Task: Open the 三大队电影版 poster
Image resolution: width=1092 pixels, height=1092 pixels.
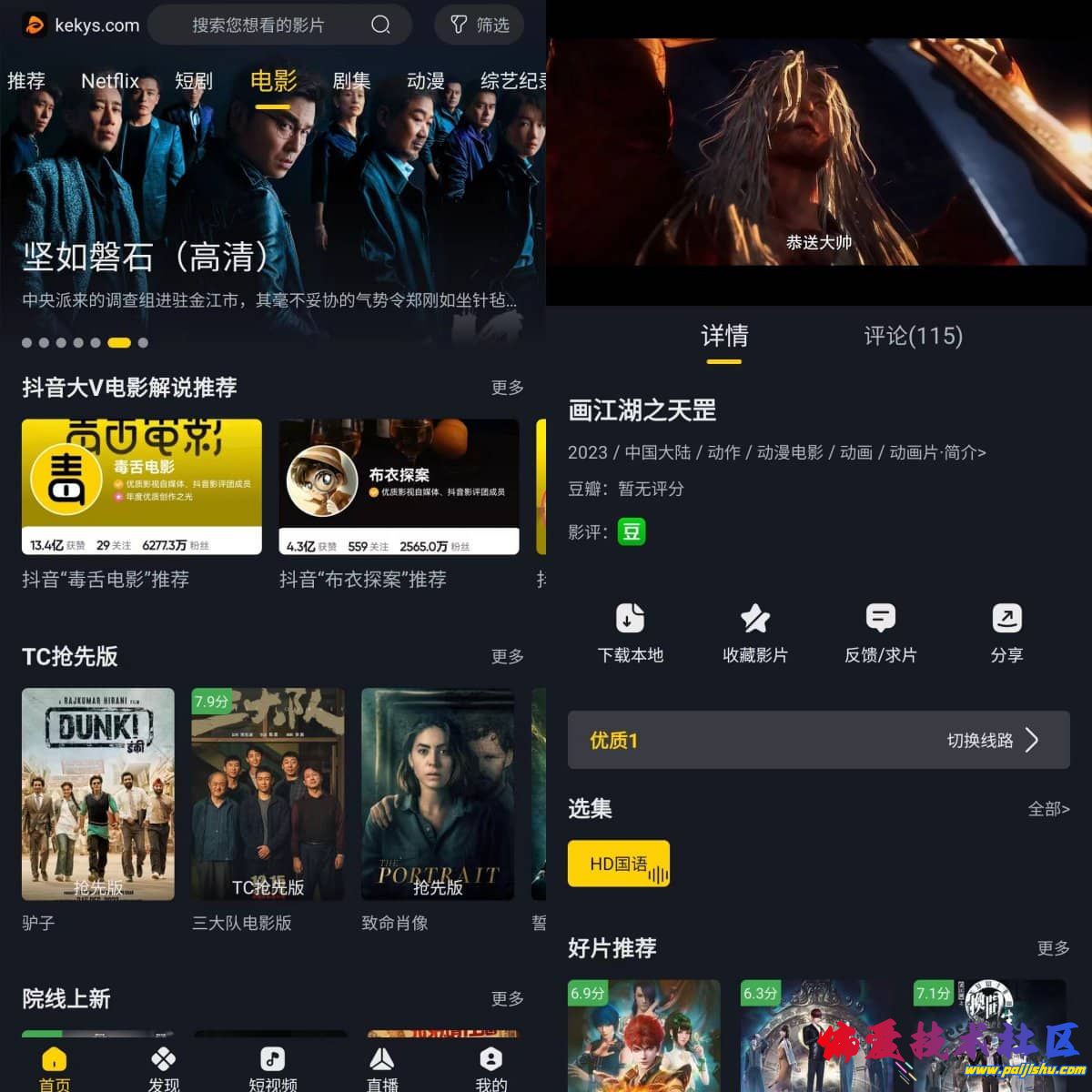Action: tap(268, 794)
